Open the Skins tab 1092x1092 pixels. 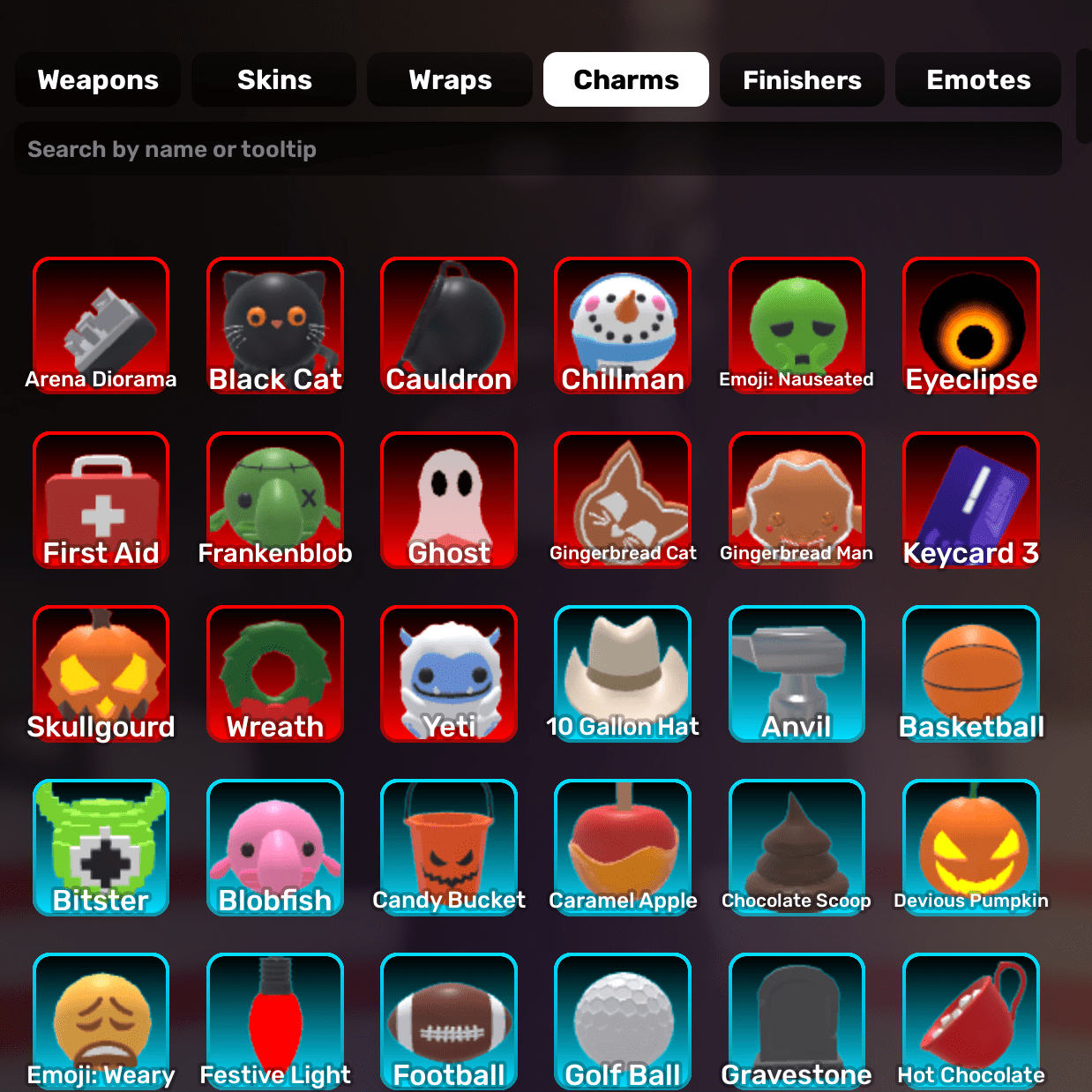tap(274, 79)
